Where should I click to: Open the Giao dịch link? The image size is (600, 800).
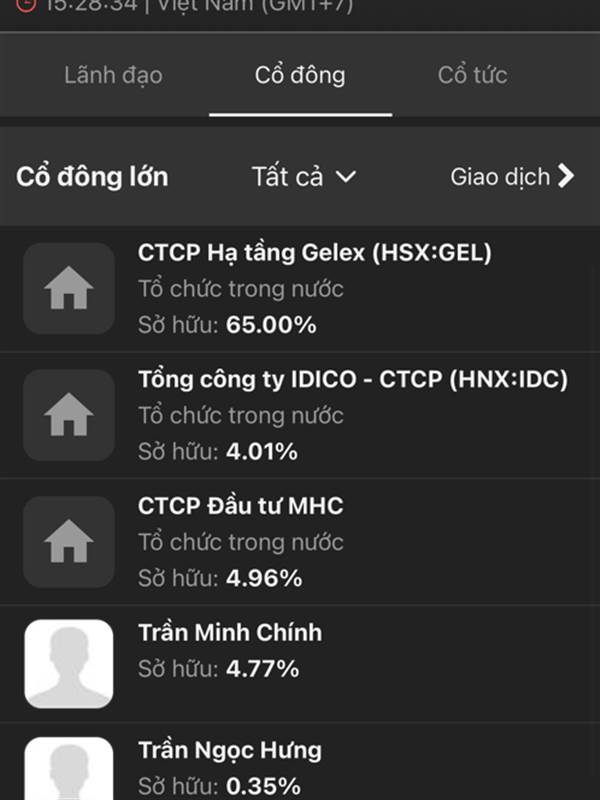click(x=512, y=177)
